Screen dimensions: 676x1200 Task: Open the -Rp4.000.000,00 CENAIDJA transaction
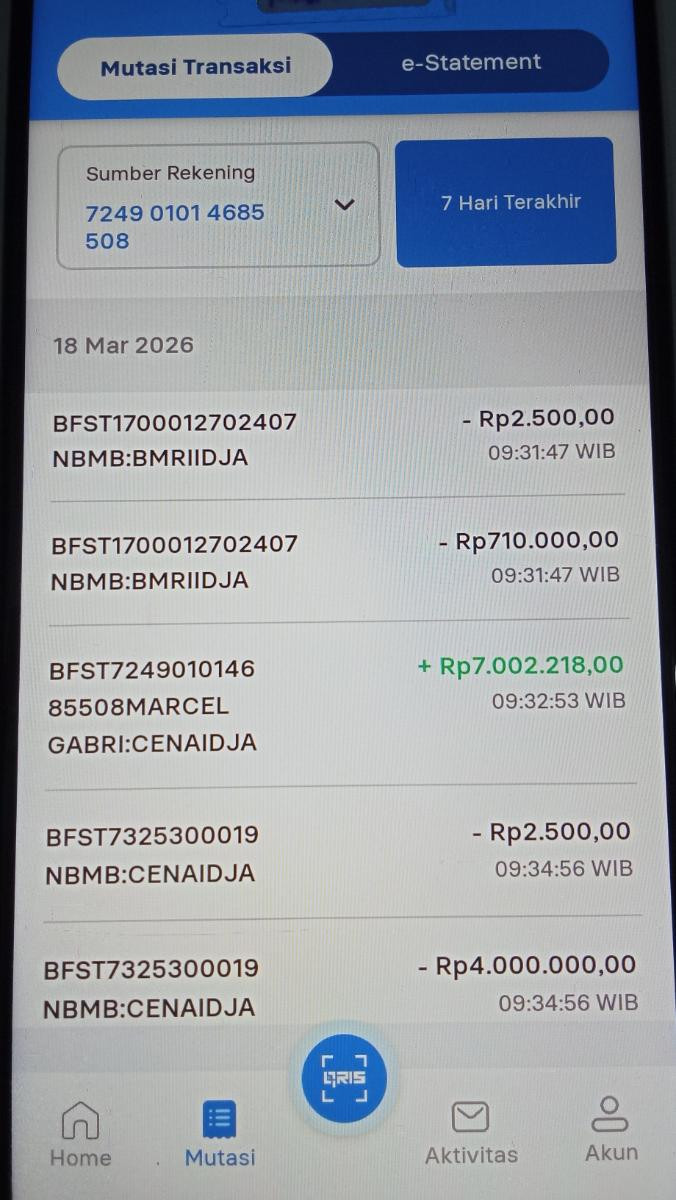click(x=338, y=985)
